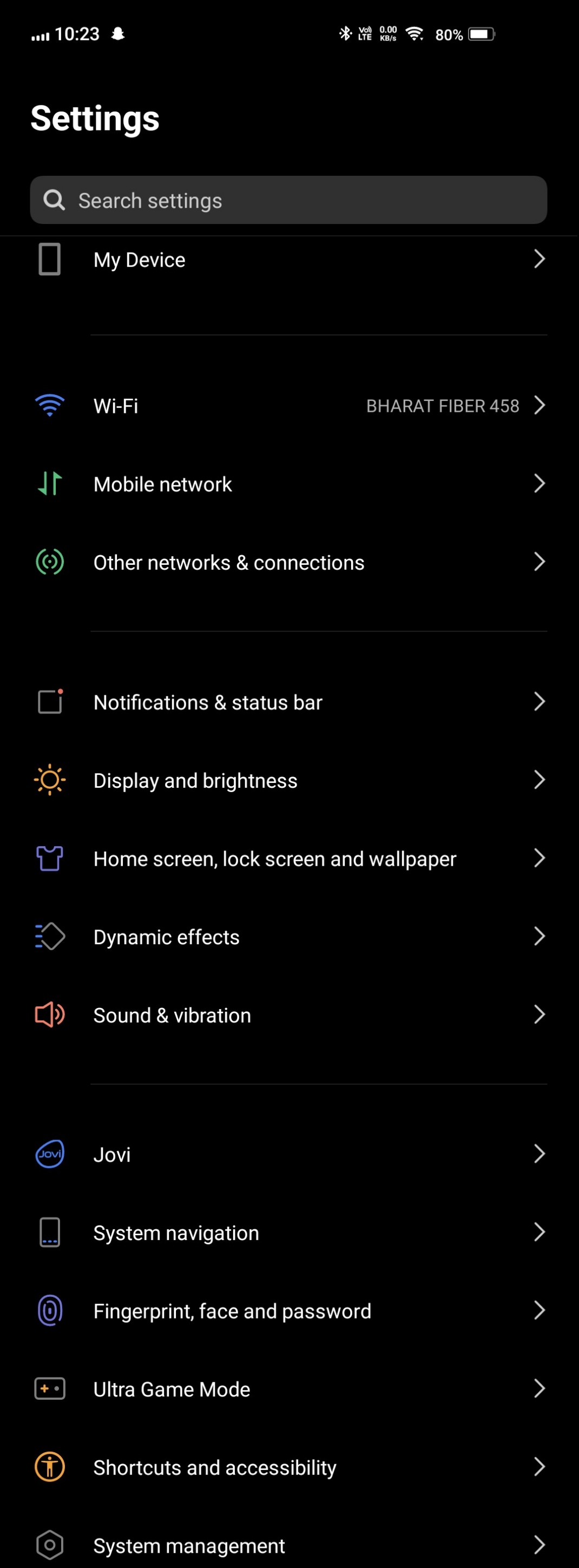
Task: Select the Jovi assistant icon
Action: point(50,1154)
